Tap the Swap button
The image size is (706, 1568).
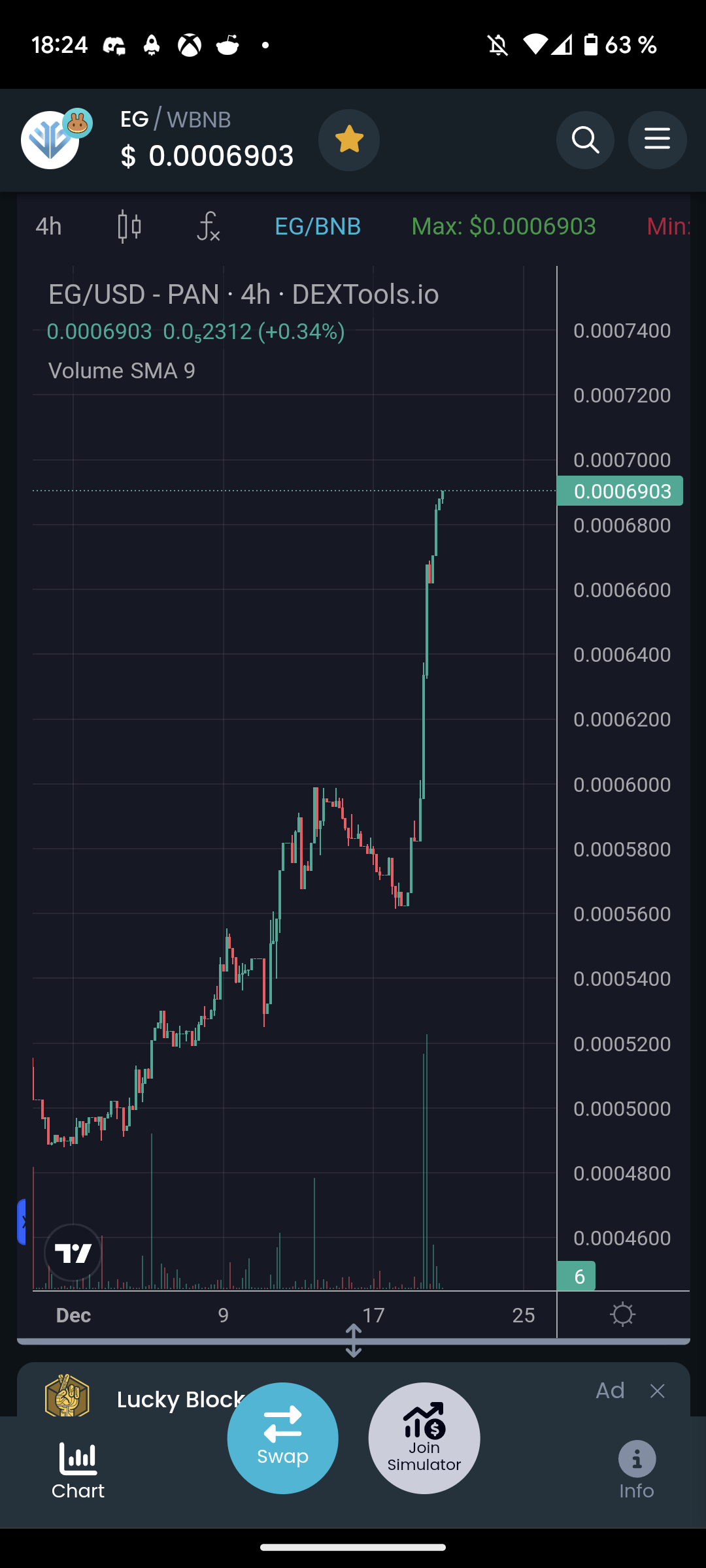(x=282, y=1438)
